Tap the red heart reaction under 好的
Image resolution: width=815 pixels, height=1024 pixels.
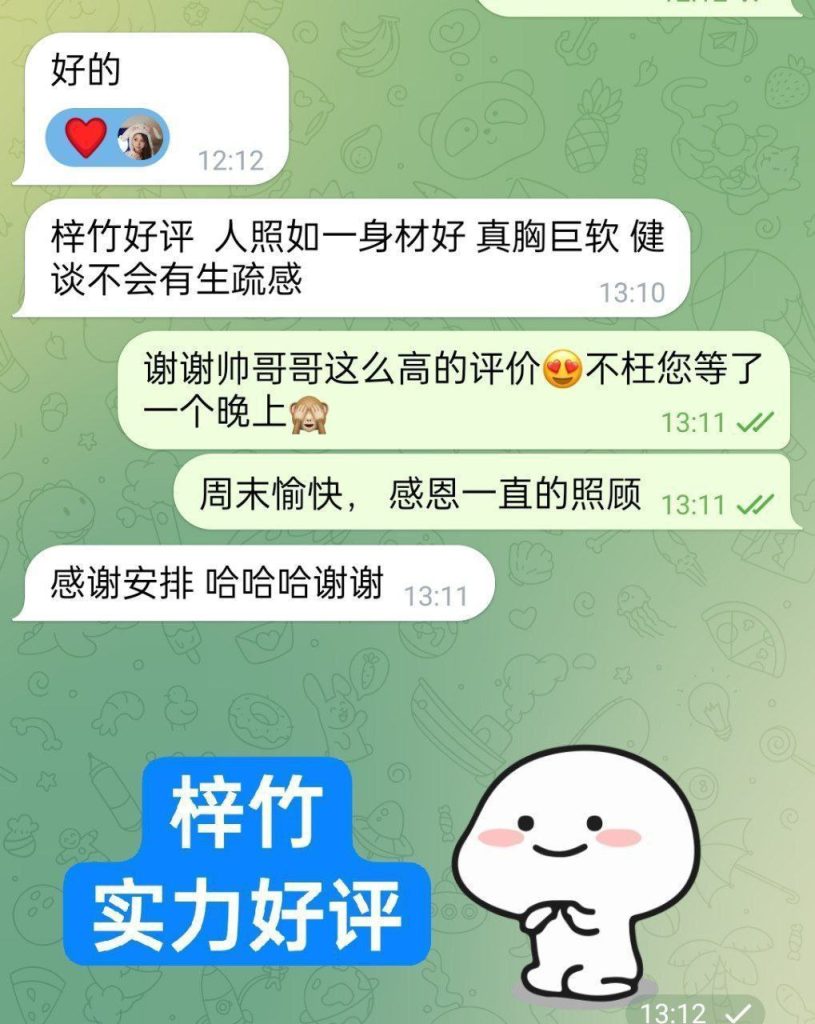coord(87,137)
